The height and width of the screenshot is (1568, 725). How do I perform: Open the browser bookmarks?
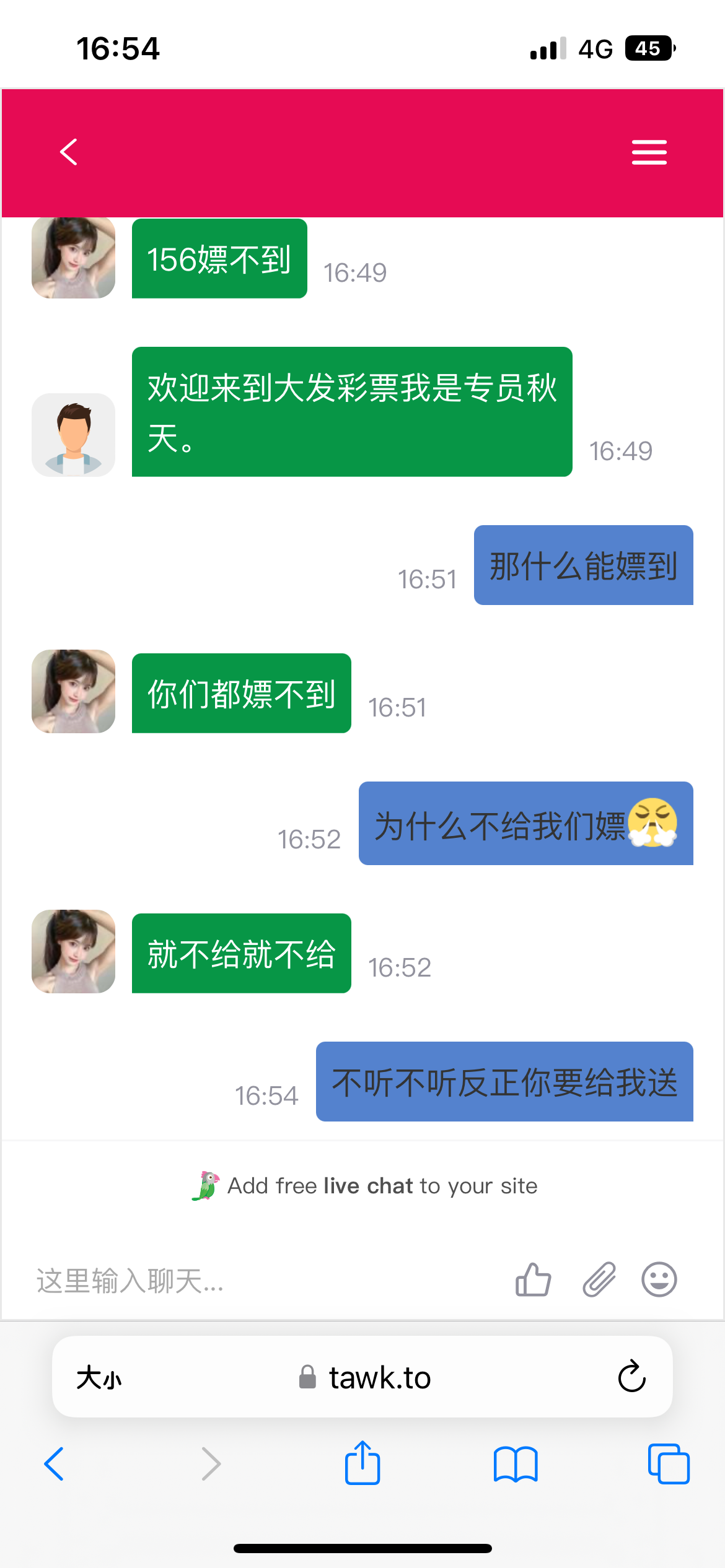pos(516,1464)
